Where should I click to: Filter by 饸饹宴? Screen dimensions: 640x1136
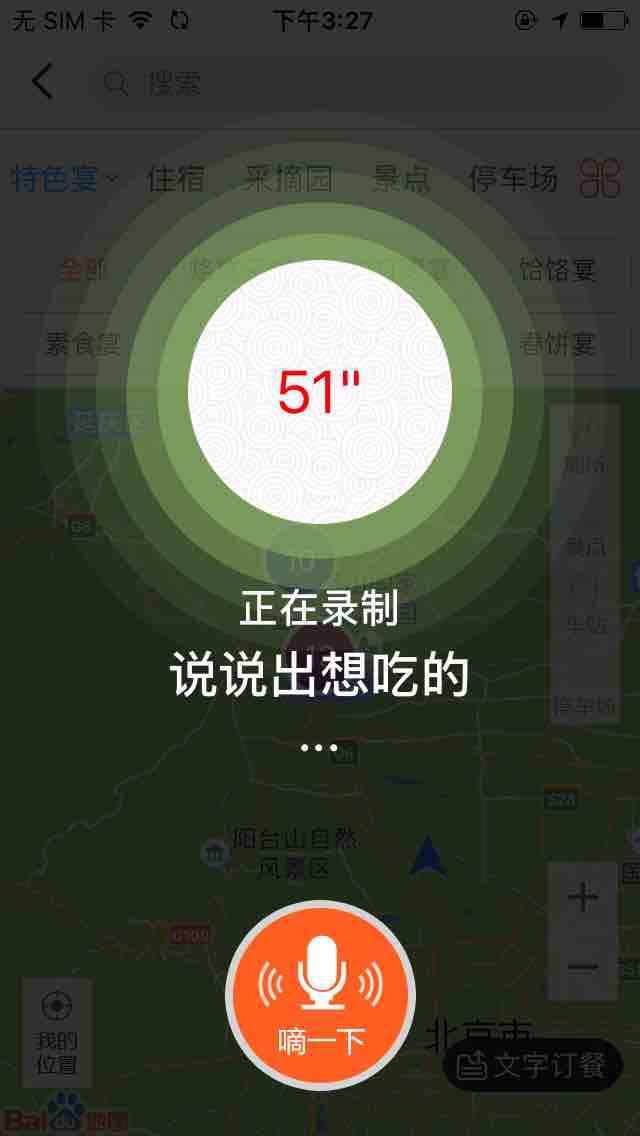(x=557, y=269)
